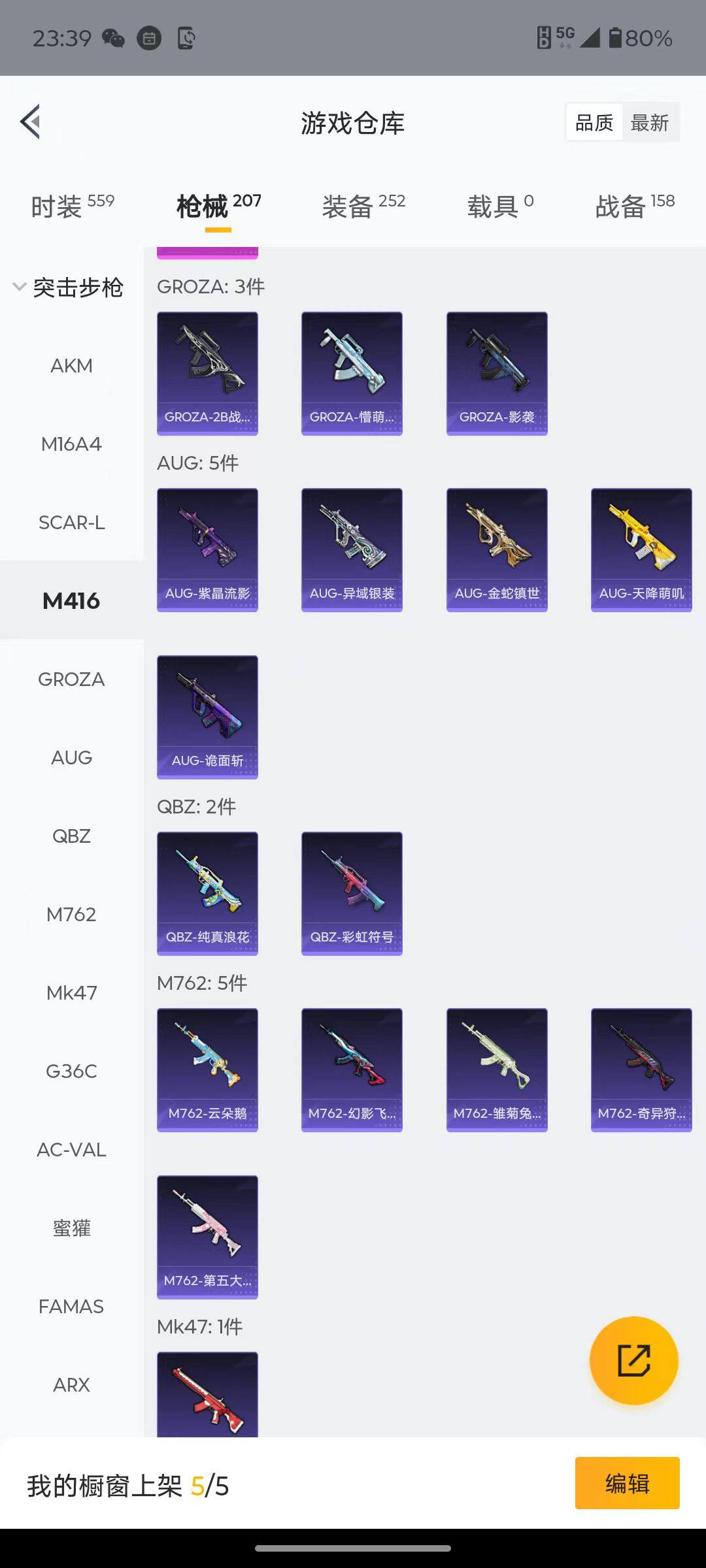706x1568 pixels.
Task: Select G36C in the sidebar
Action: pos(71,1071)
